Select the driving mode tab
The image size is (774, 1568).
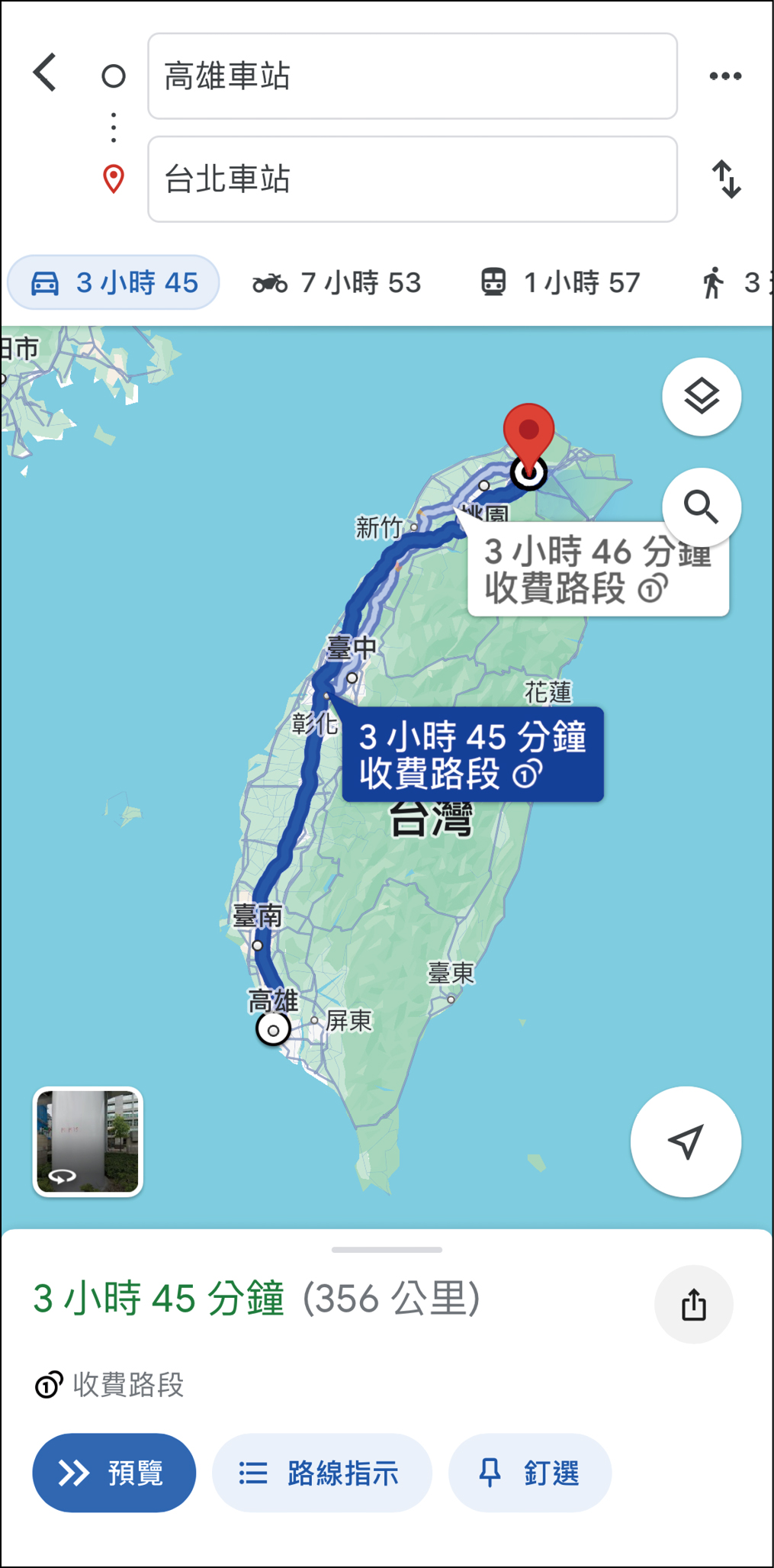point(114,282)
